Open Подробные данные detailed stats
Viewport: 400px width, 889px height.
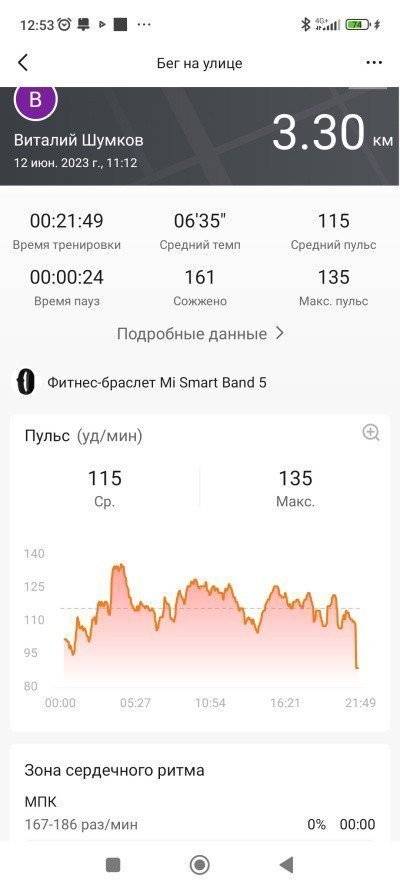pos(200,333)
